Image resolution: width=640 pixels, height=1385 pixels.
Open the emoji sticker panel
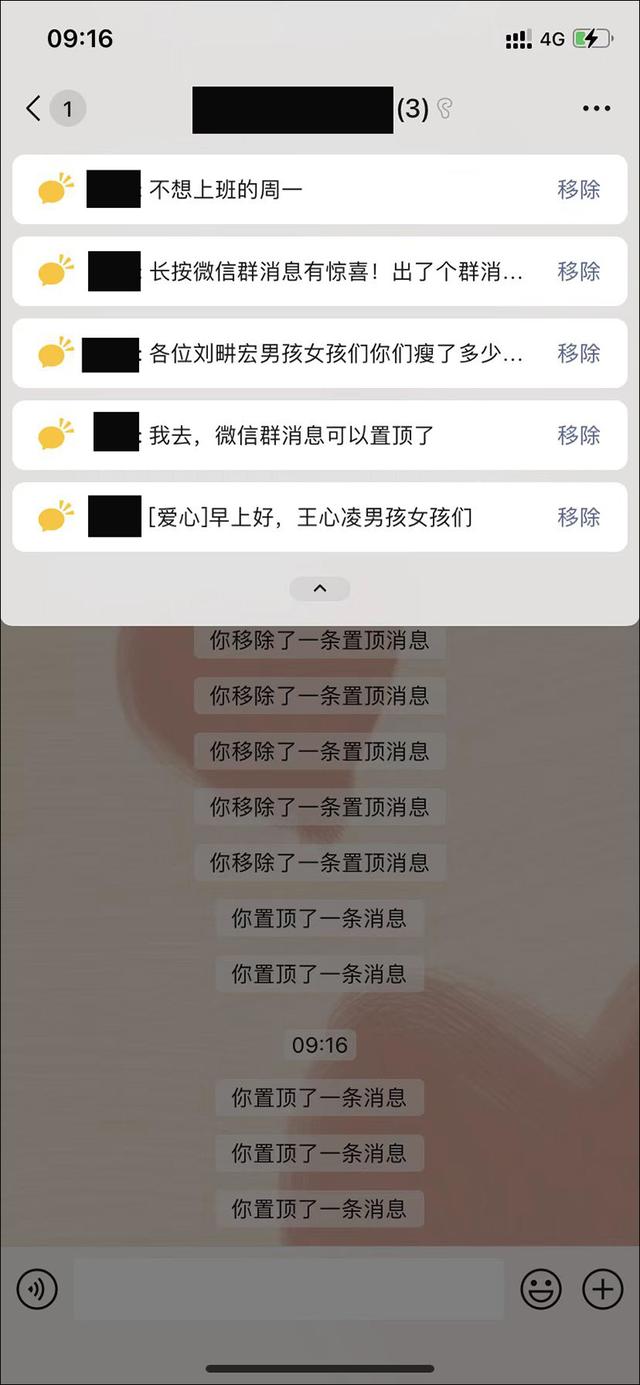(541, 1290)
